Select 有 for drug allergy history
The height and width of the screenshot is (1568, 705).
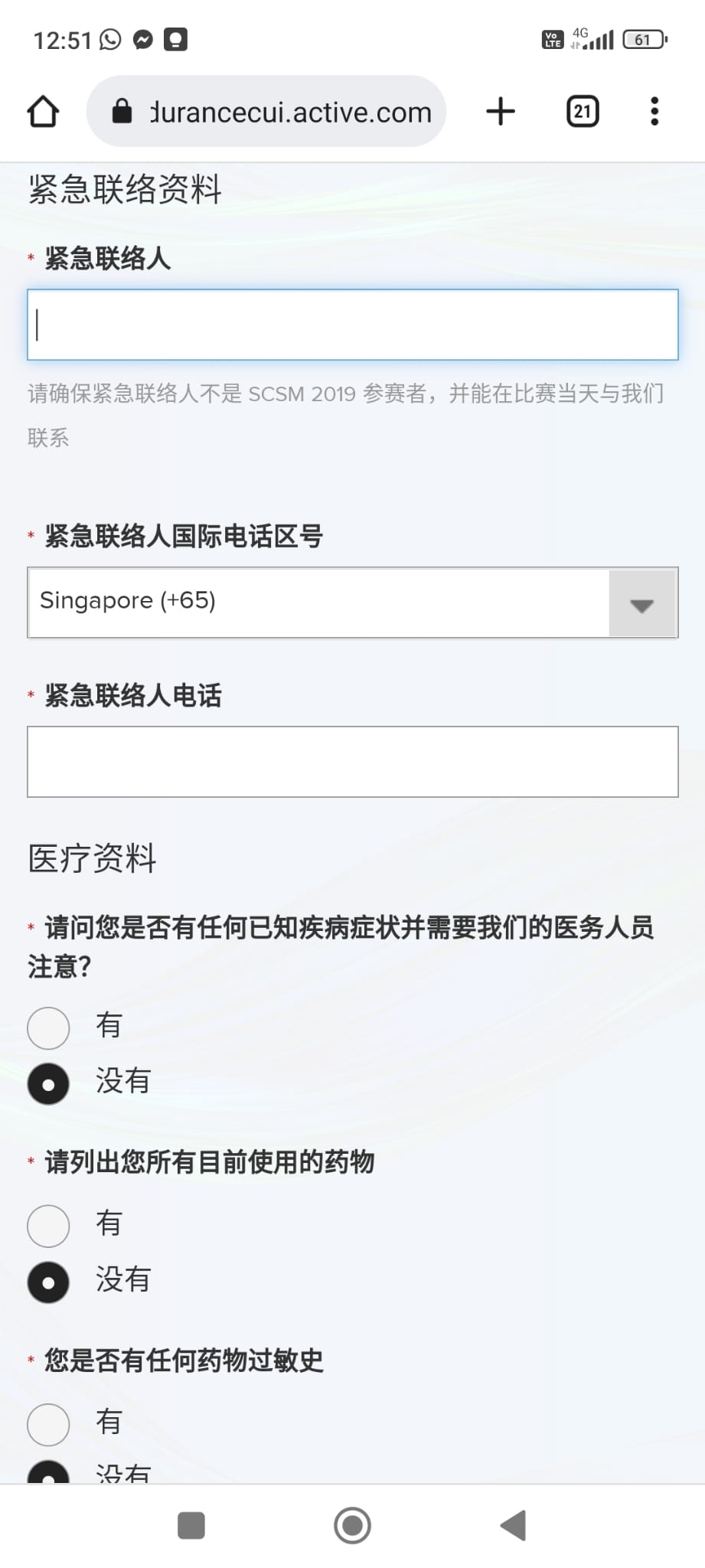pyautogui.click(x=48, y=1424)
